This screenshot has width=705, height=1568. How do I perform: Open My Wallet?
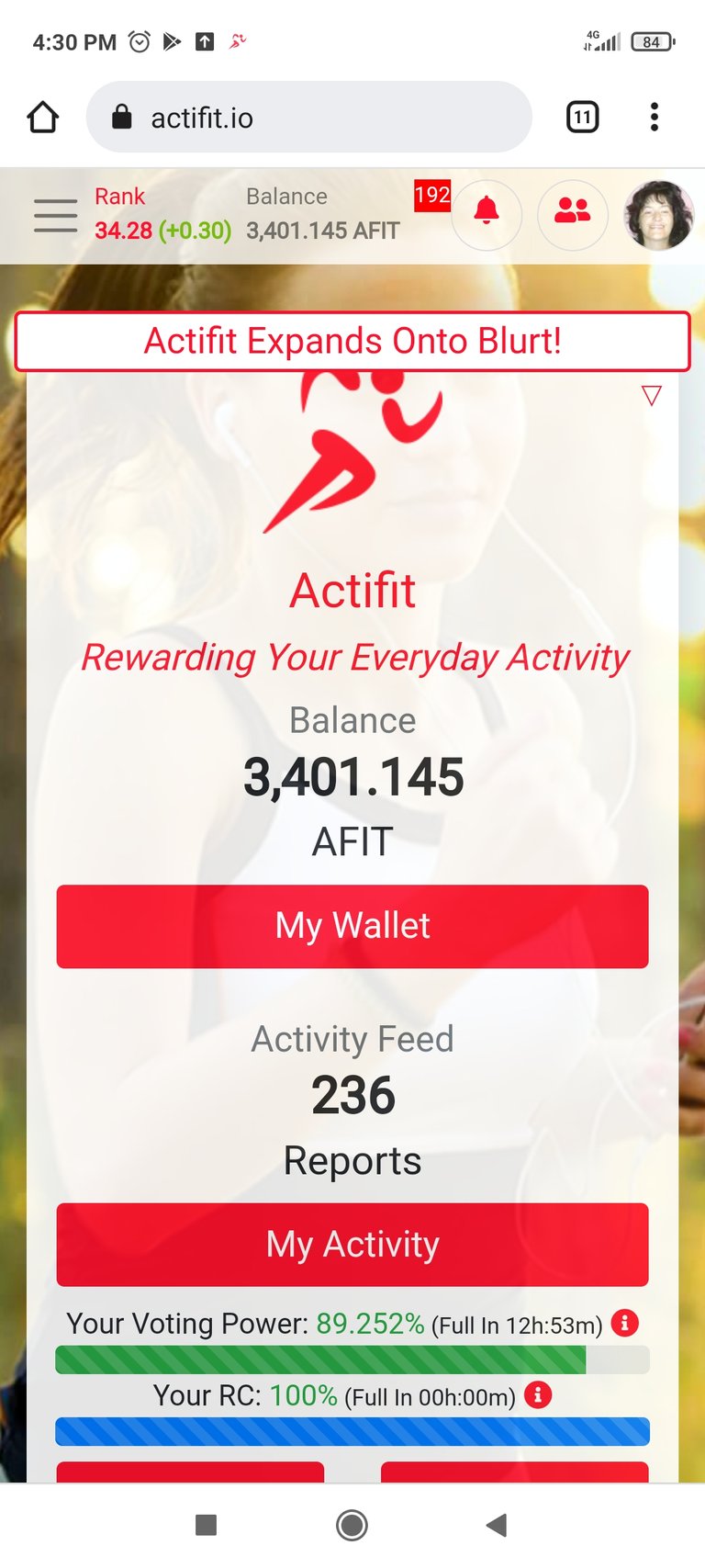(352, 926)
